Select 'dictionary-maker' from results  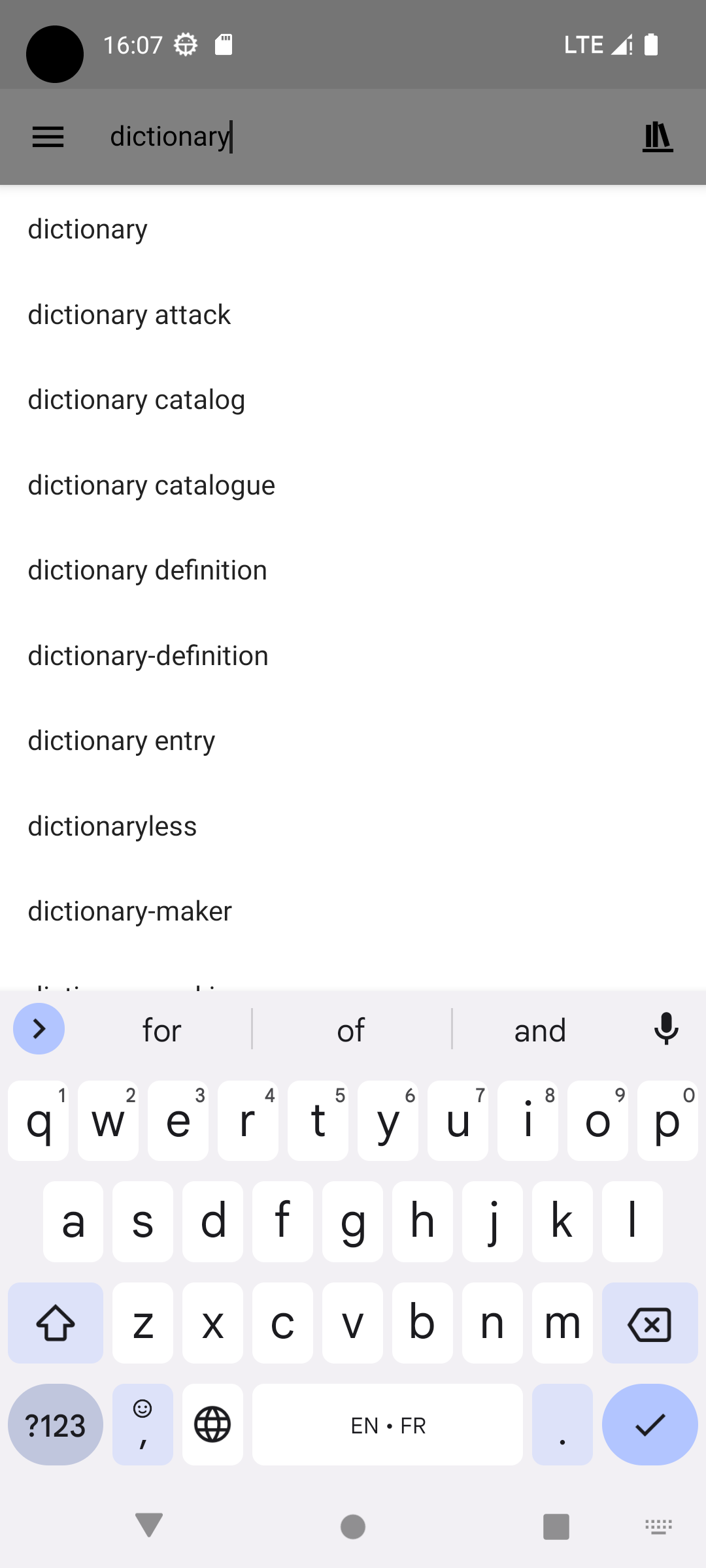click(129, 911)
